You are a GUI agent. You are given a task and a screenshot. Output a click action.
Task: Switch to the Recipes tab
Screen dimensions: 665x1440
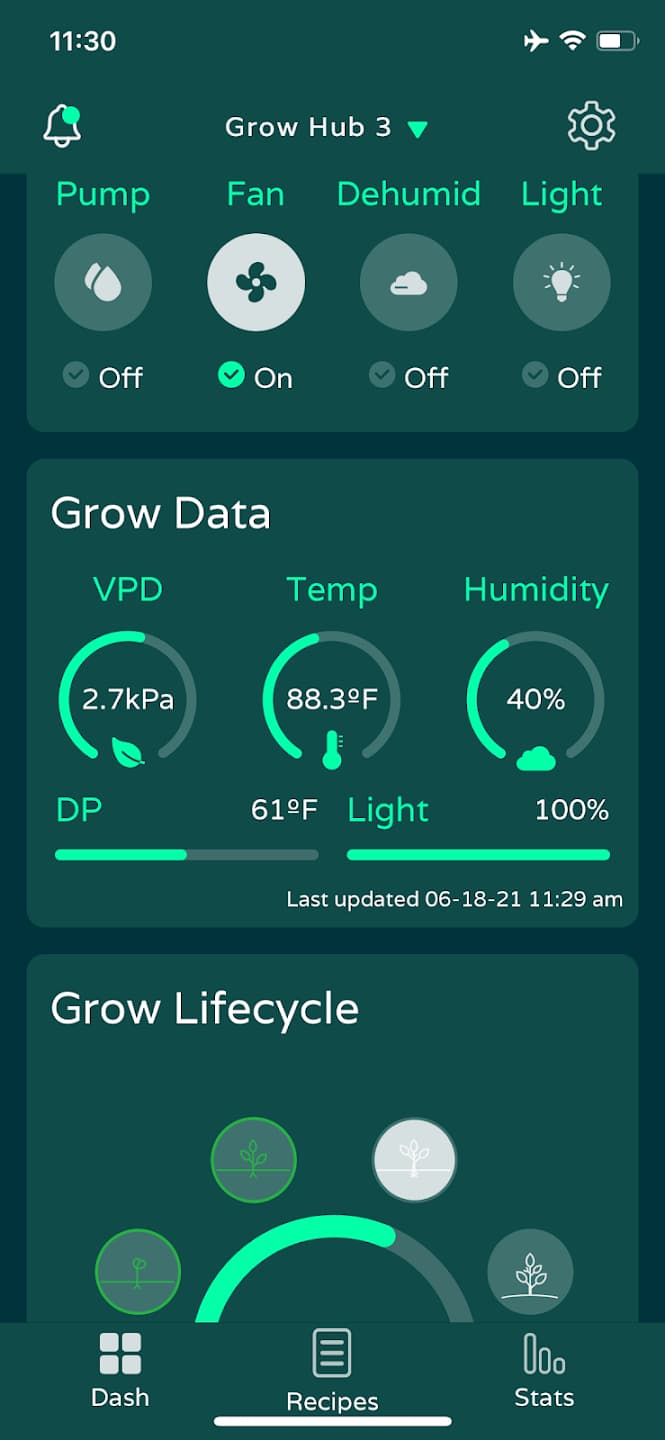coord(332,1370)
